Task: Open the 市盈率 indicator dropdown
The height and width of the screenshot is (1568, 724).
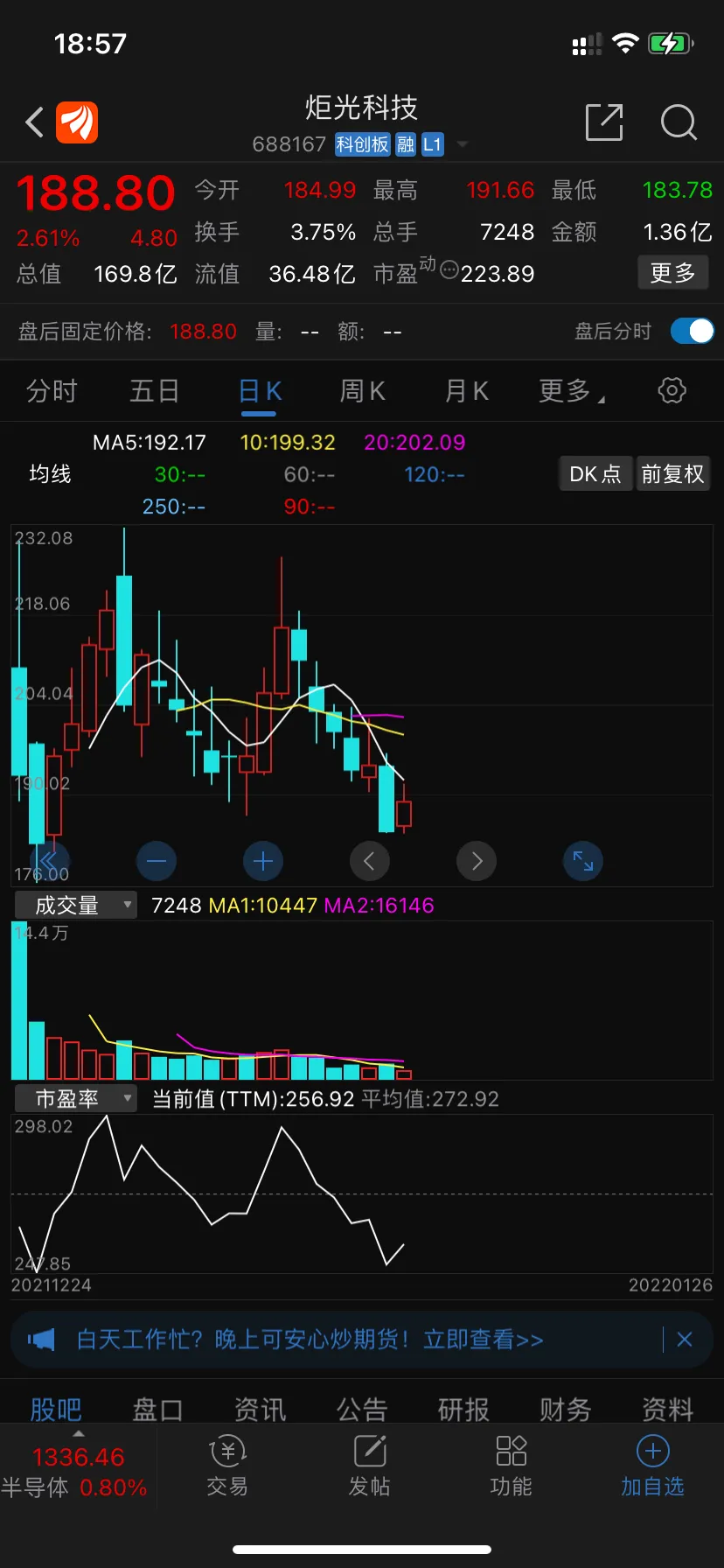Action: tap(76, 1098)
